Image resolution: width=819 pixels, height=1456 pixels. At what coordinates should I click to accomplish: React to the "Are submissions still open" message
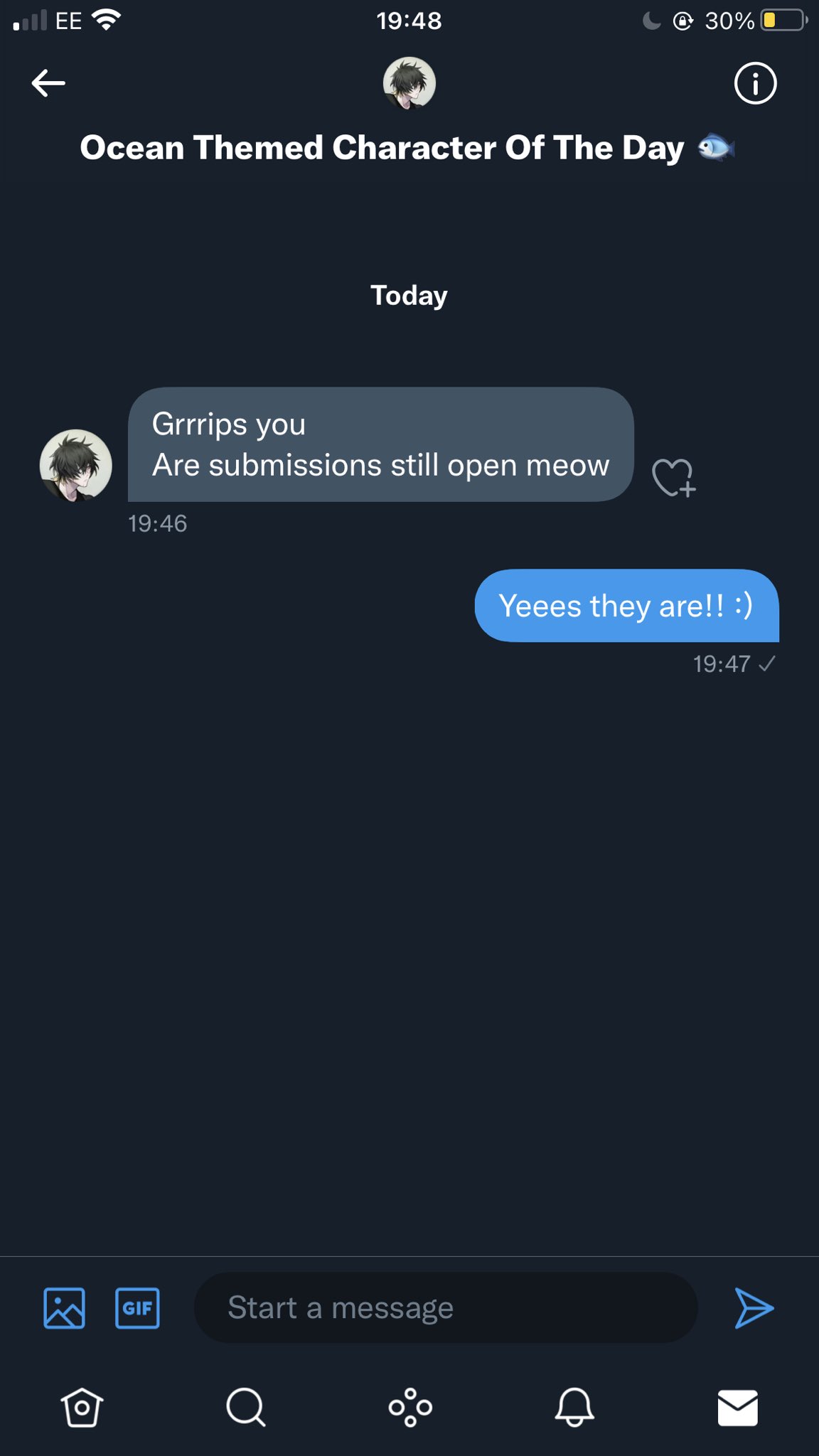[673, 477]
